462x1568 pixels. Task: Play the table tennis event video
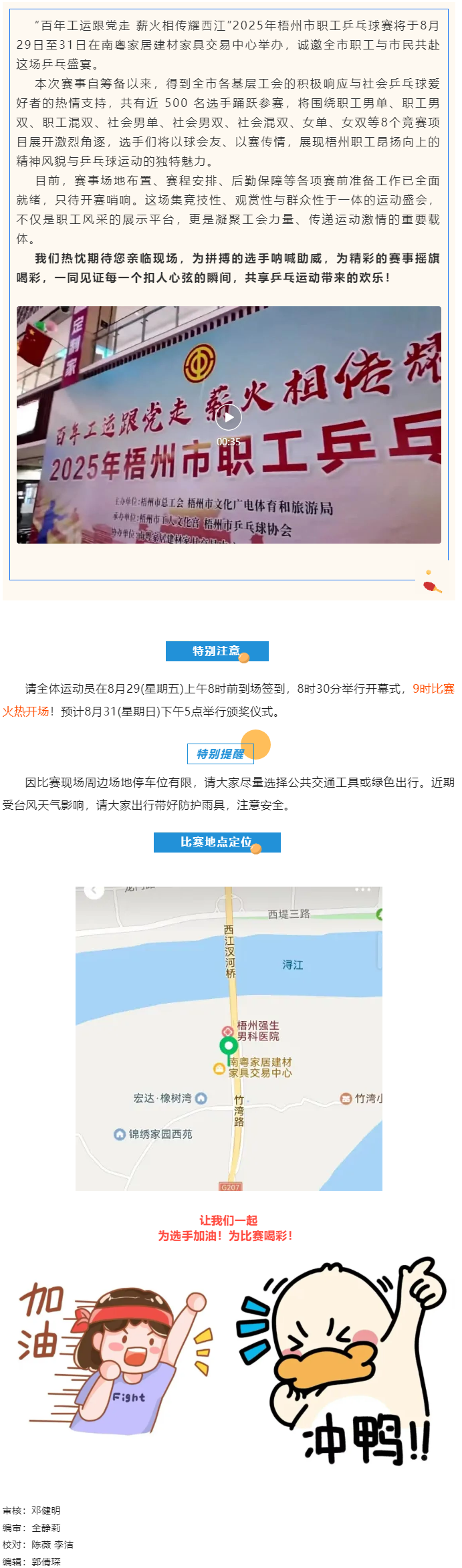coord(229,418)
